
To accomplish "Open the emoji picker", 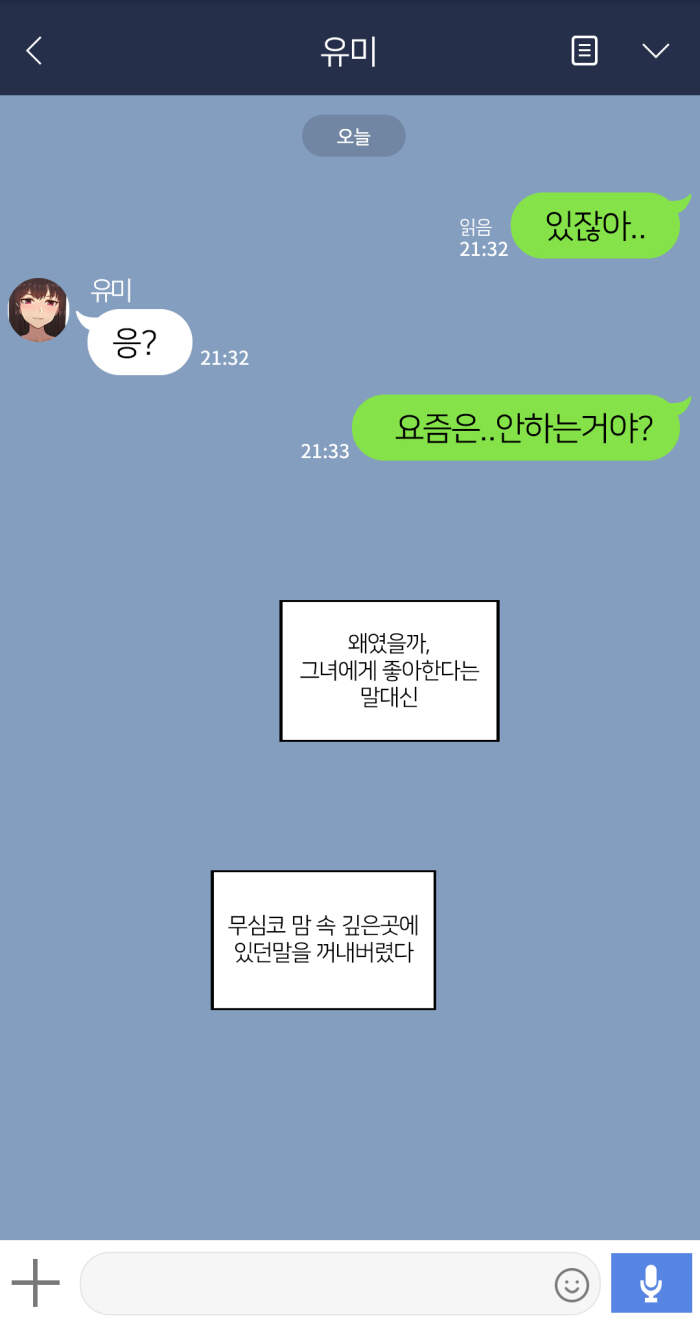I will click(x=572, y=1284).
